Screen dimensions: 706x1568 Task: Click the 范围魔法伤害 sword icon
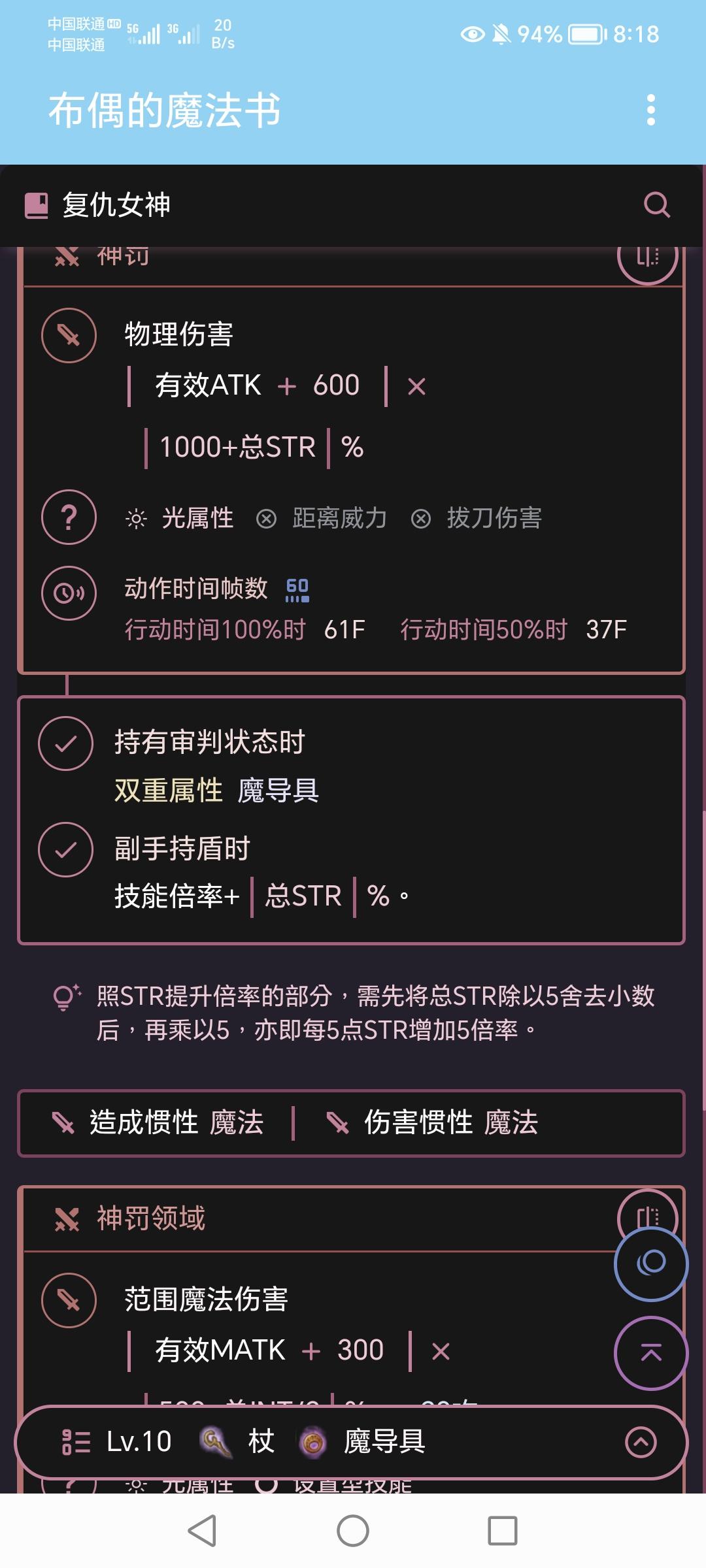(x=69, y=1300)
